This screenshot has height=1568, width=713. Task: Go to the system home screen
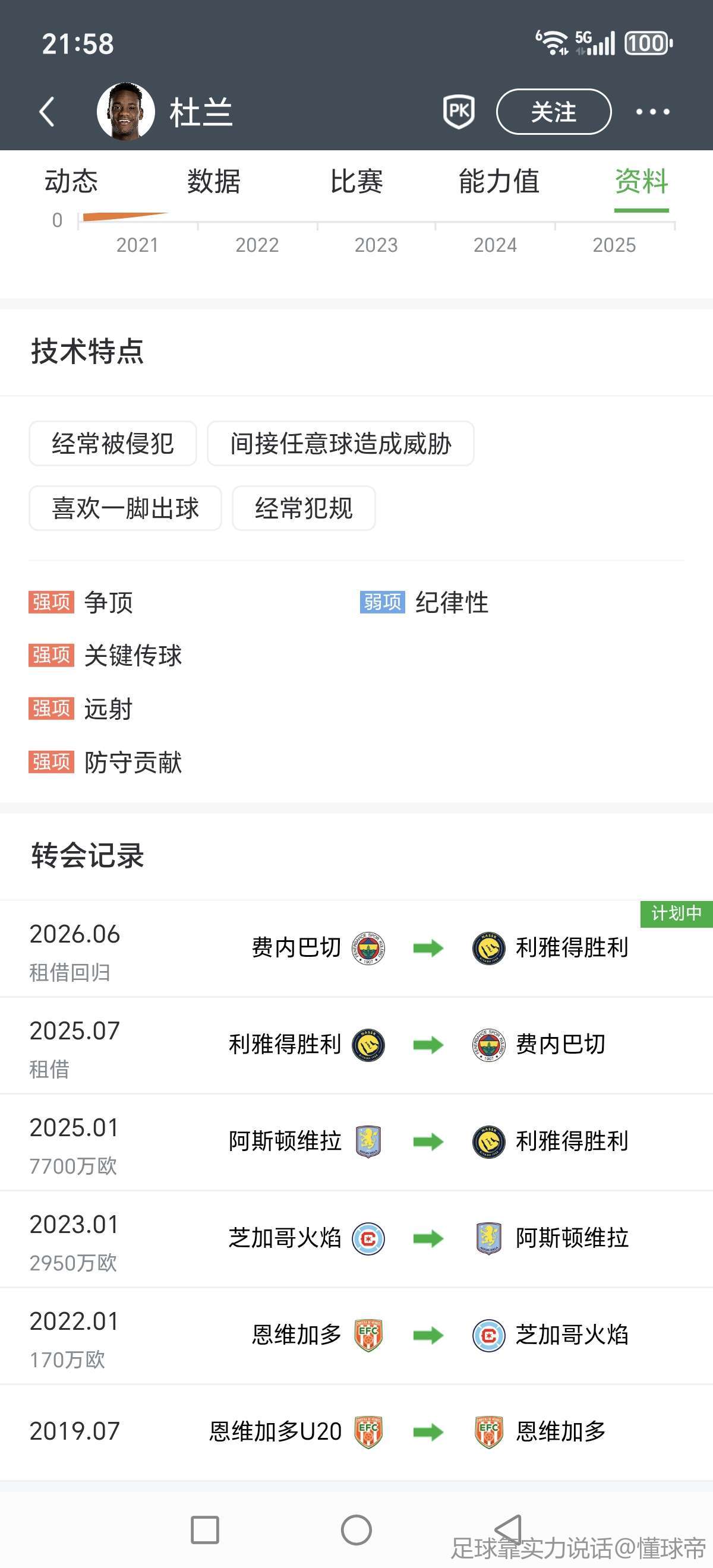pyautogui.click(x=356, y=1530)
